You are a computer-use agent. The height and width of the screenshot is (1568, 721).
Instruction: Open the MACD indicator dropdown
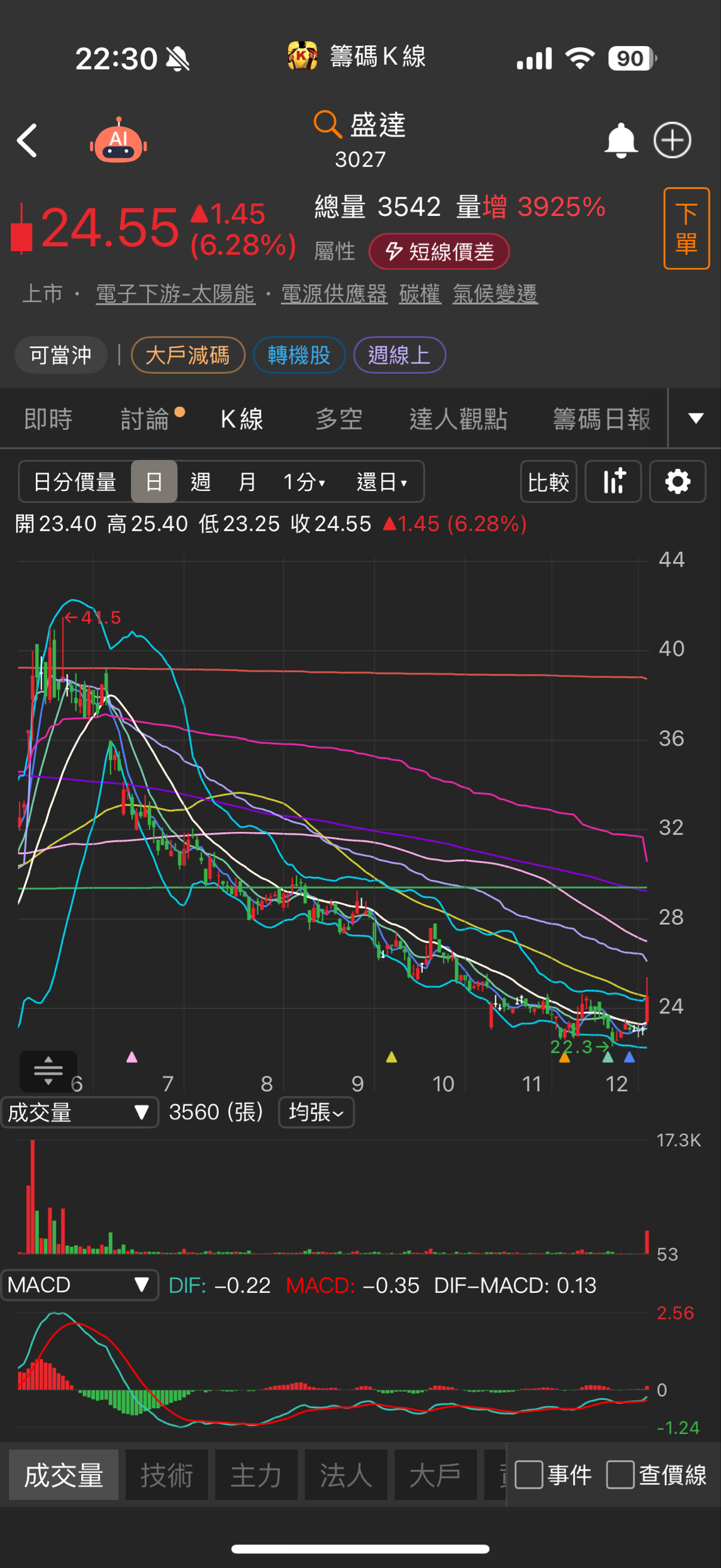79,1284
